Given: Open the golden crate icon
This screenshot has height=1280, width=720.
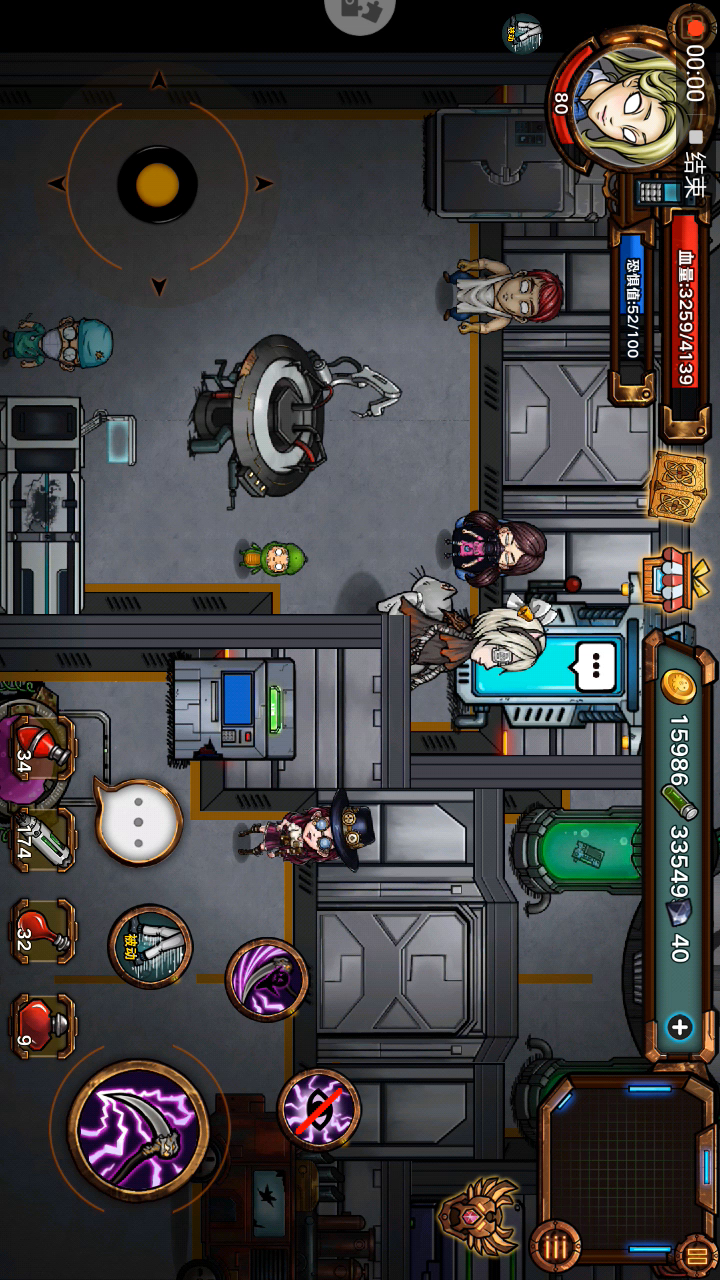Looking at the screenshot, I should click(x=677, y=486).
